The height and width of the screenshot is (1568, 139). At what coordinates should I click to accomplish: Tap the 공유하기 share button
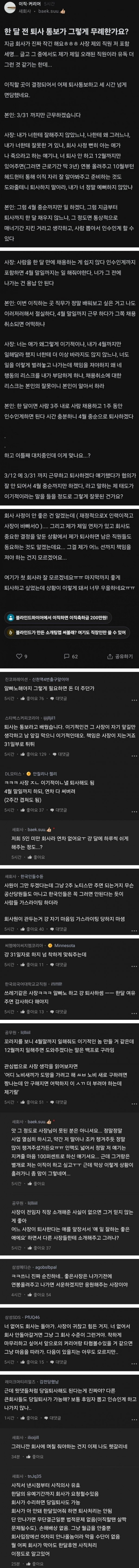coord(120,656)
